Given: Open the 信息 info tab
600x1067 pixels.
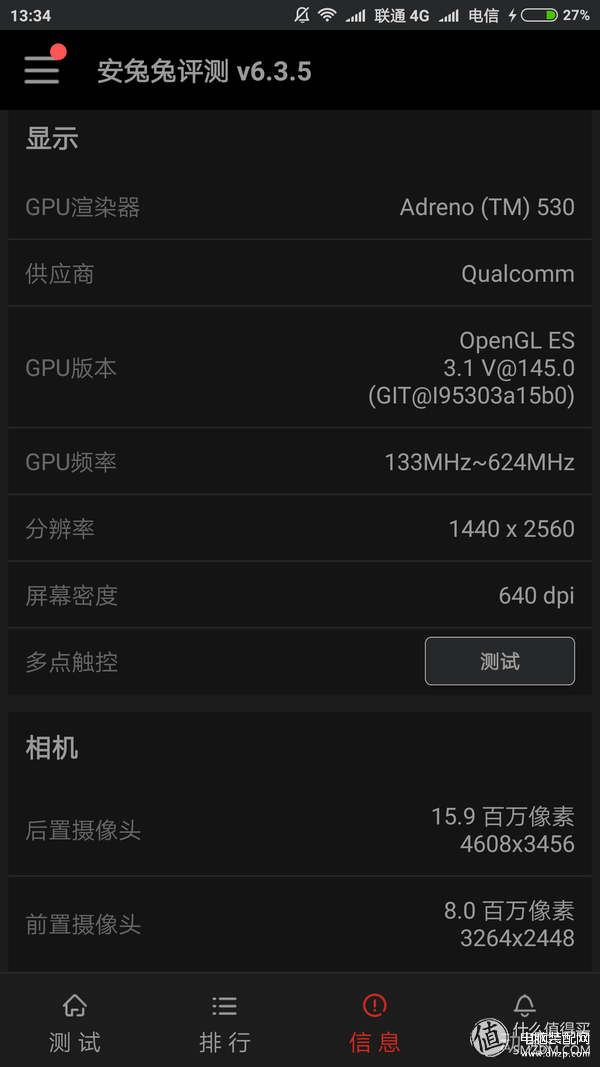Looking at the screenshot, I should (375, 1022).
